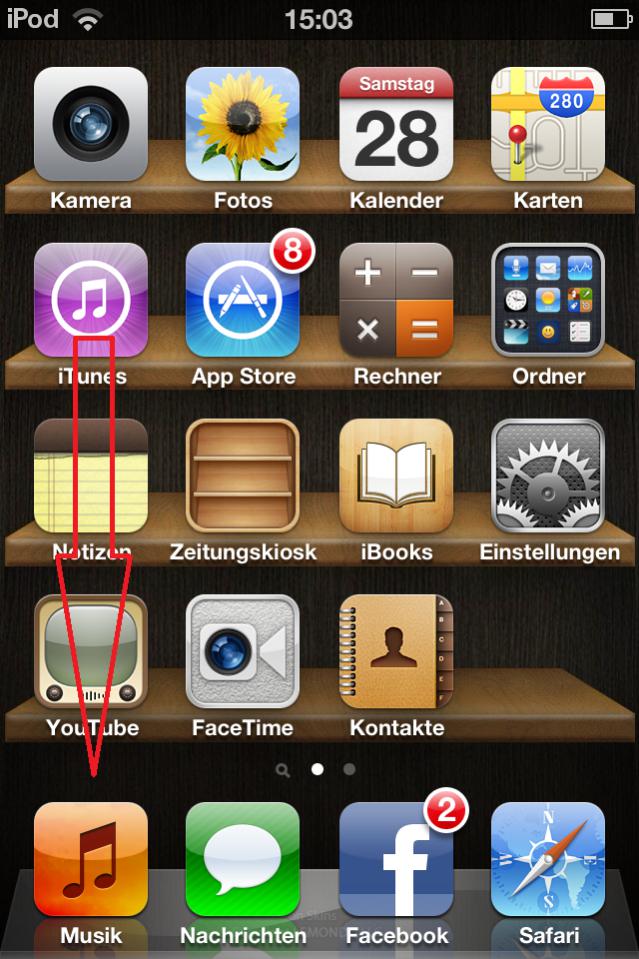Open the Ordner folder

tap(548, 300)
